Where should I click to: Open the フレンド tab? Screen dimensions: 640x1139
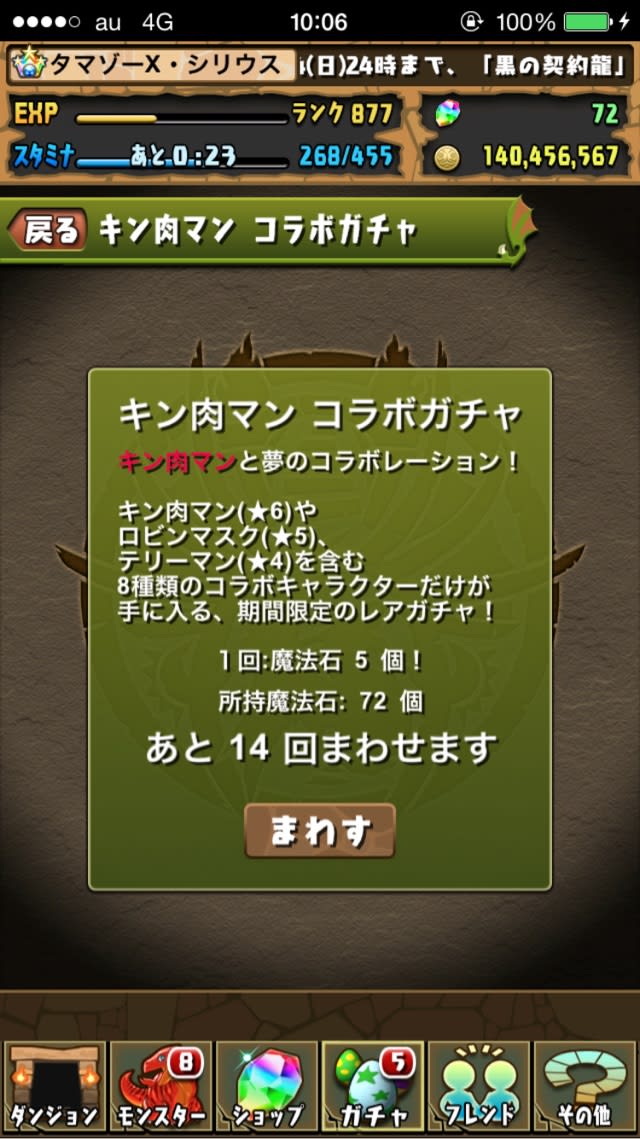(x=479, y=1086)
